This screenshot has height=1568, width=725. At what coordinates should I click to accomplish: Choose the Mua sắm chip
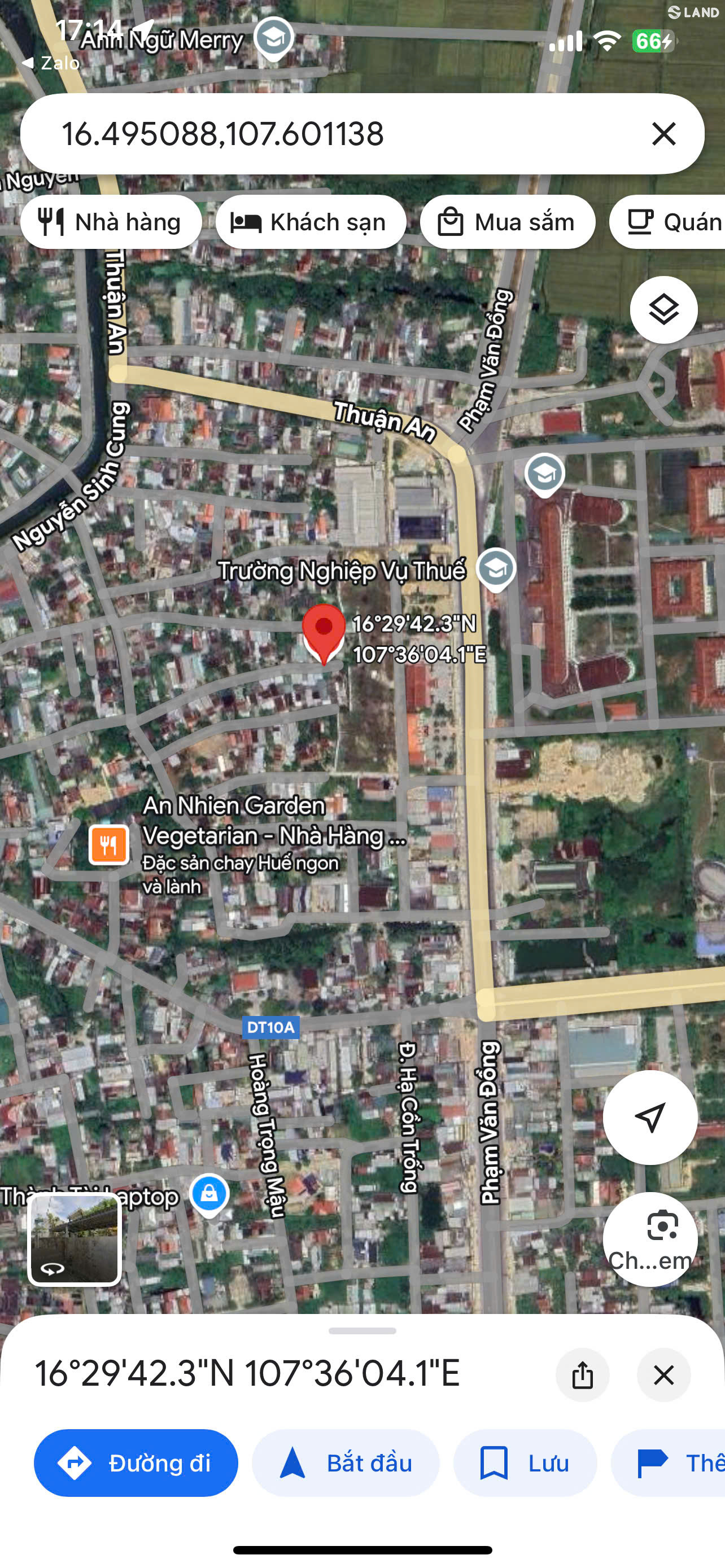point(507,222)
